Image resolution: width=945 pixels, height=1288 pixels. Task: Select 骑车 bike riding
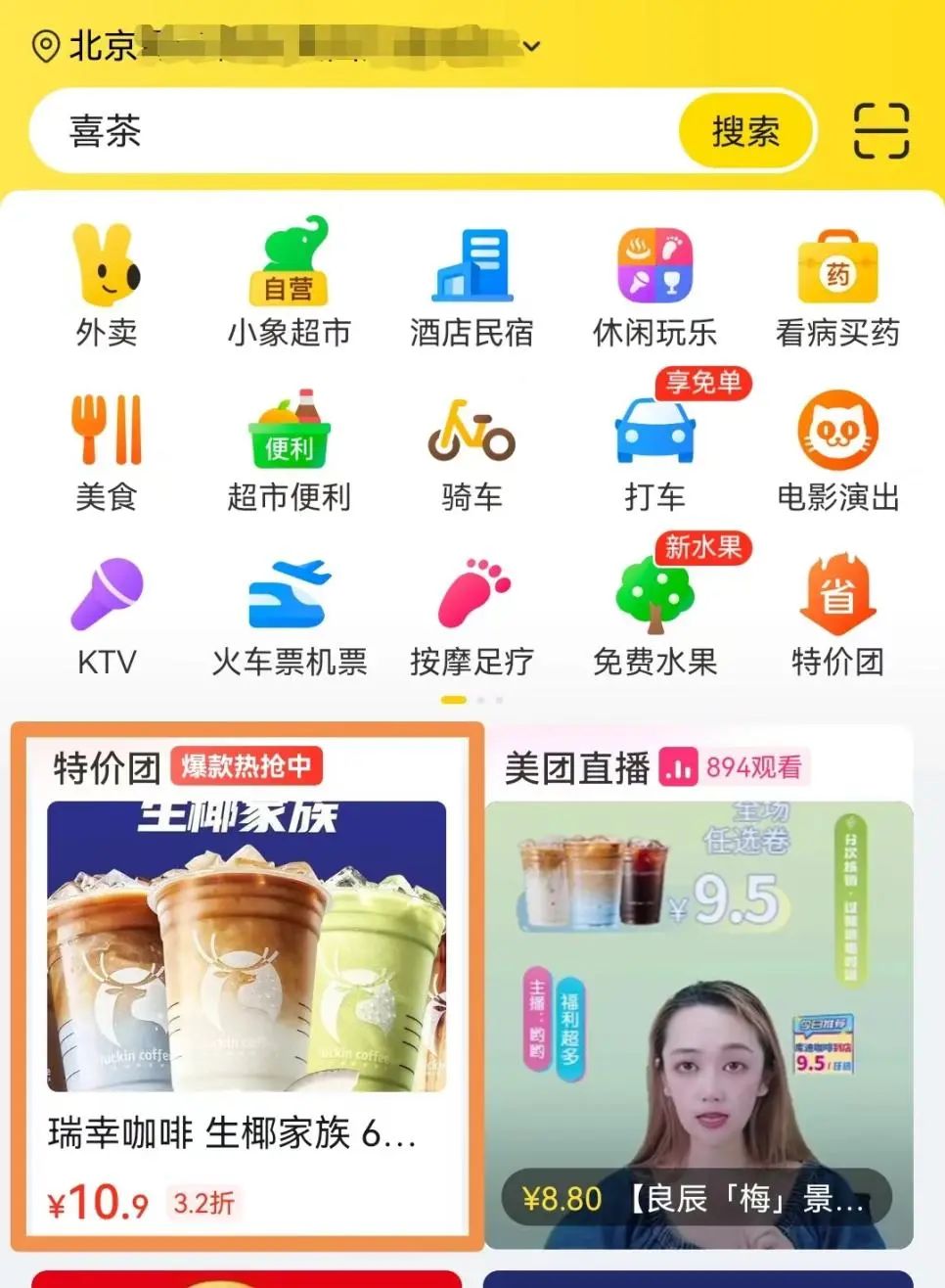click(x=472, y=450)
